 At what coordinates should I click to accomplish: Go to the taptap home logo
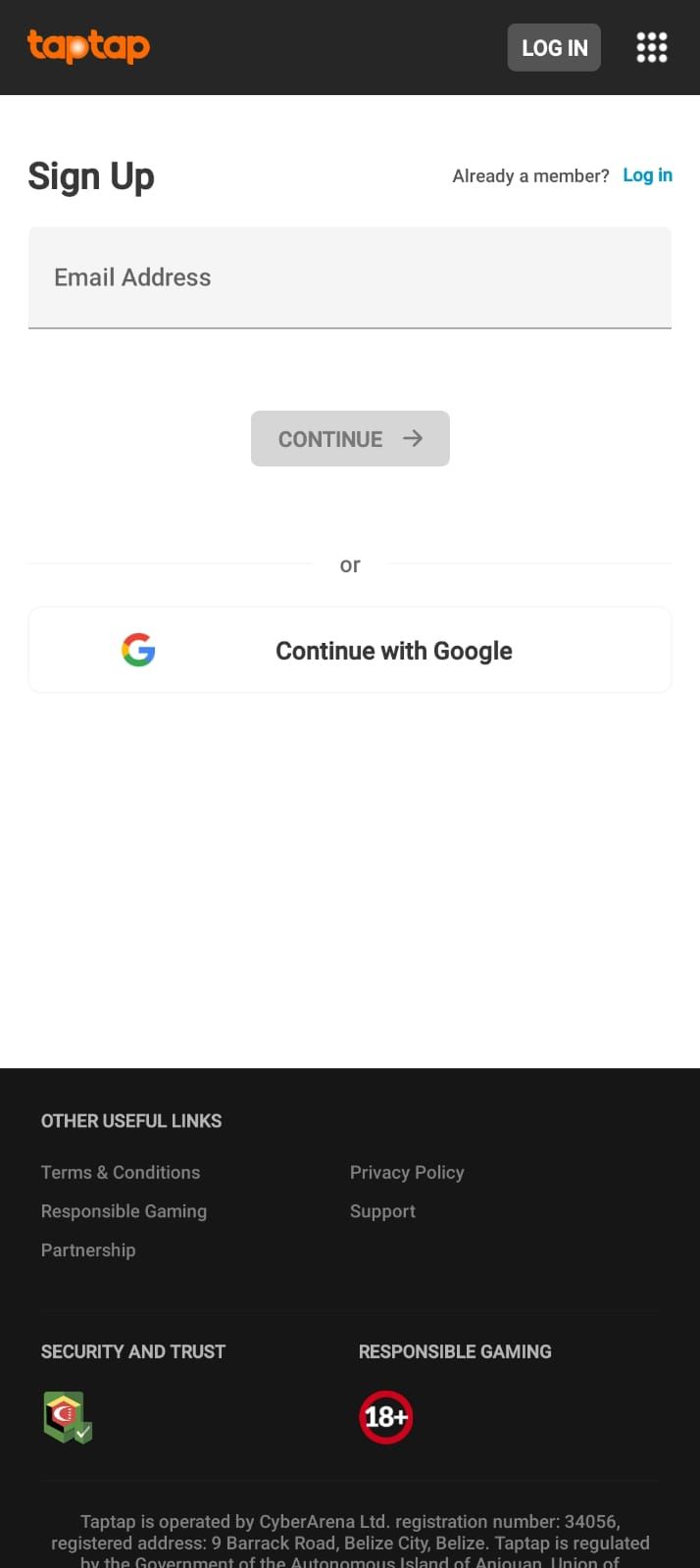[88, 46]
